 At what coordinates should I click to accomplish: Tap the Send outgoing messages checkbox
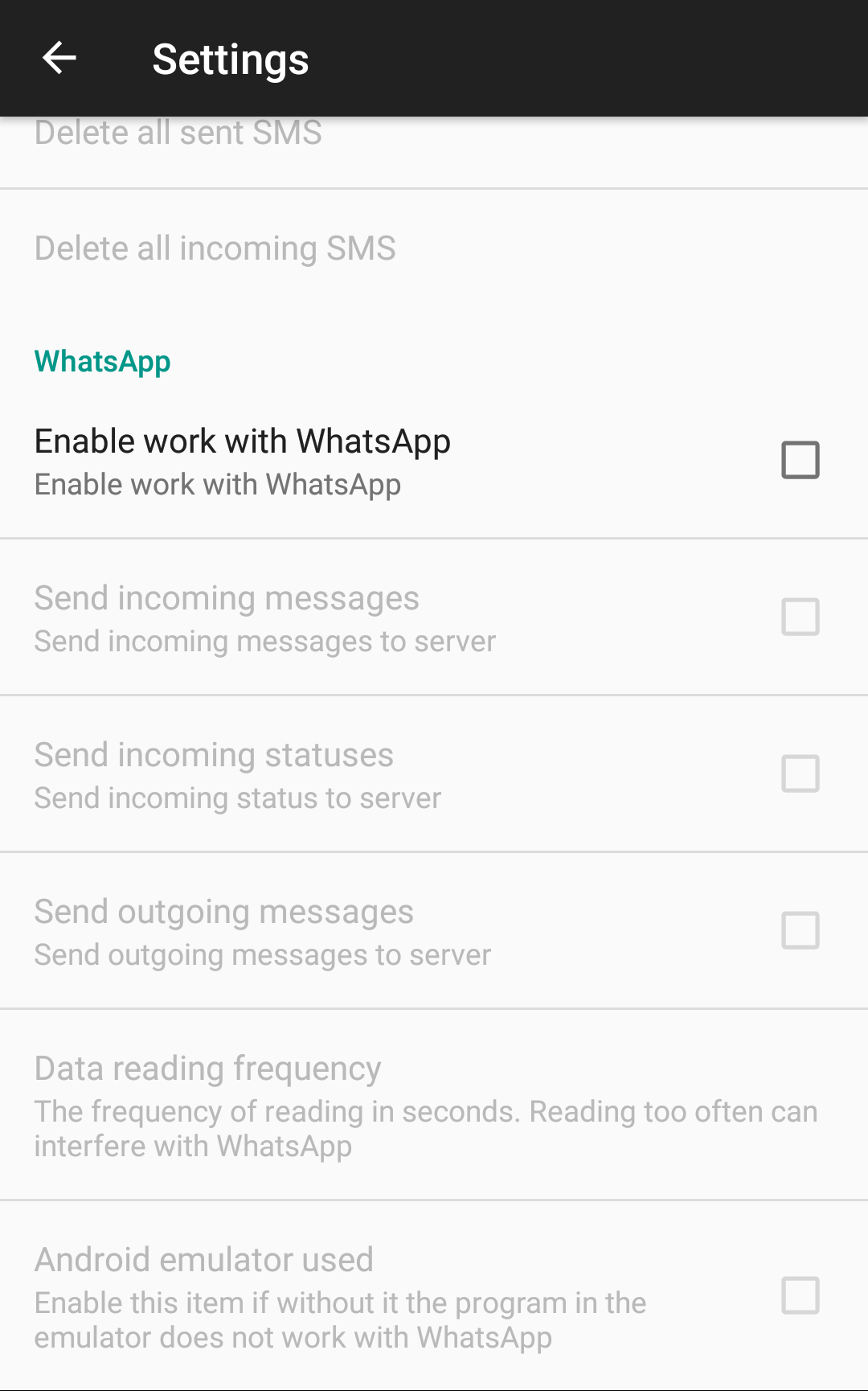(x=800, y=930)
